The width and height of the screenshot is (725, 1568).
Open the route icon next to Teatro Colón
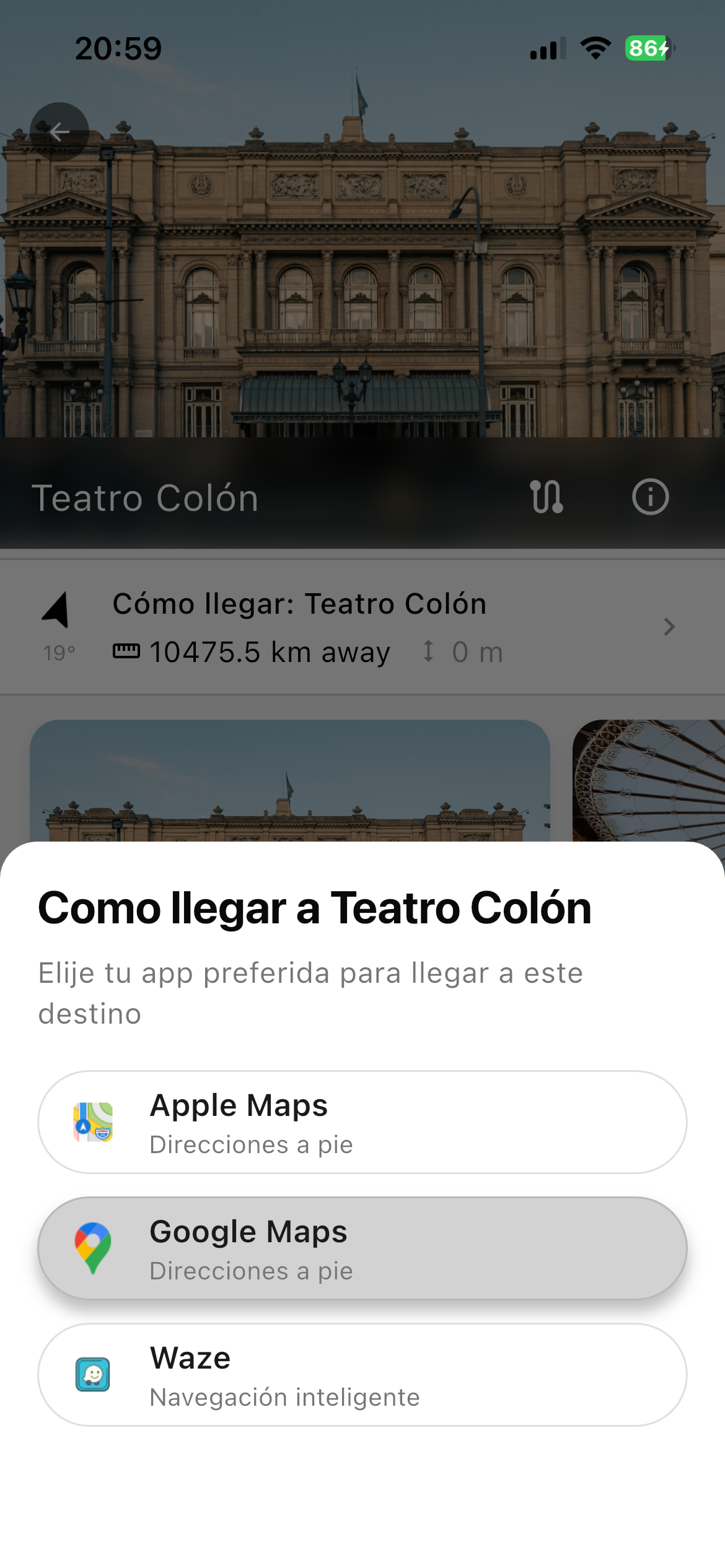[x=547, y=497]
